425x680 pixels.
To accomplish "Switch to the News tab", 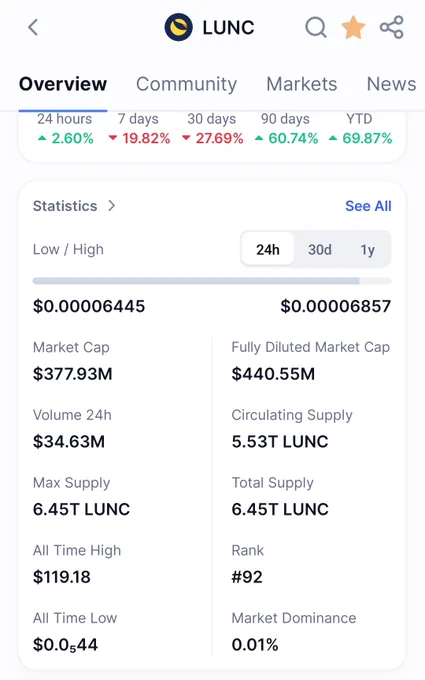I will [391, 84].
